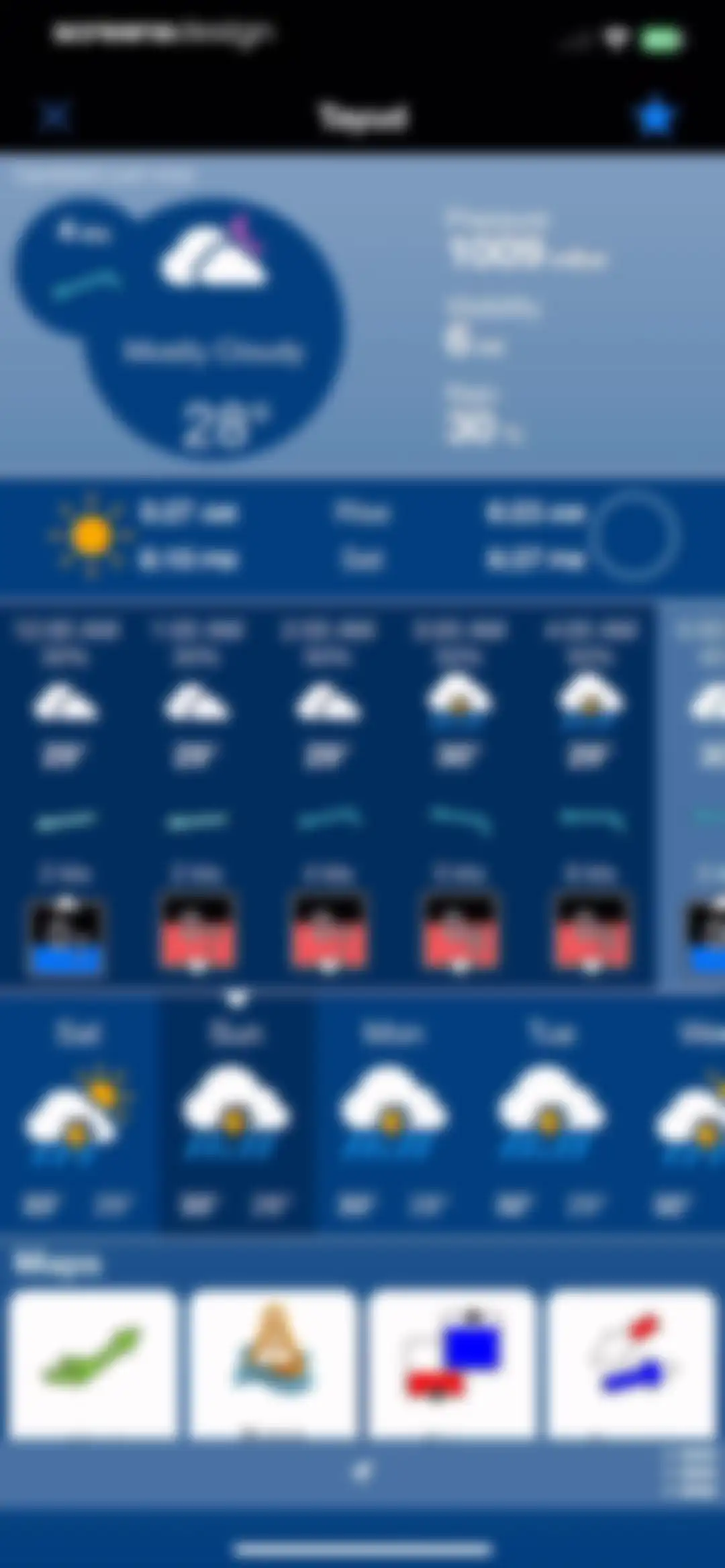The height and width of the screenshot is (1568, 725).
Task: Open the menu icon in the header
Action: 56,117
